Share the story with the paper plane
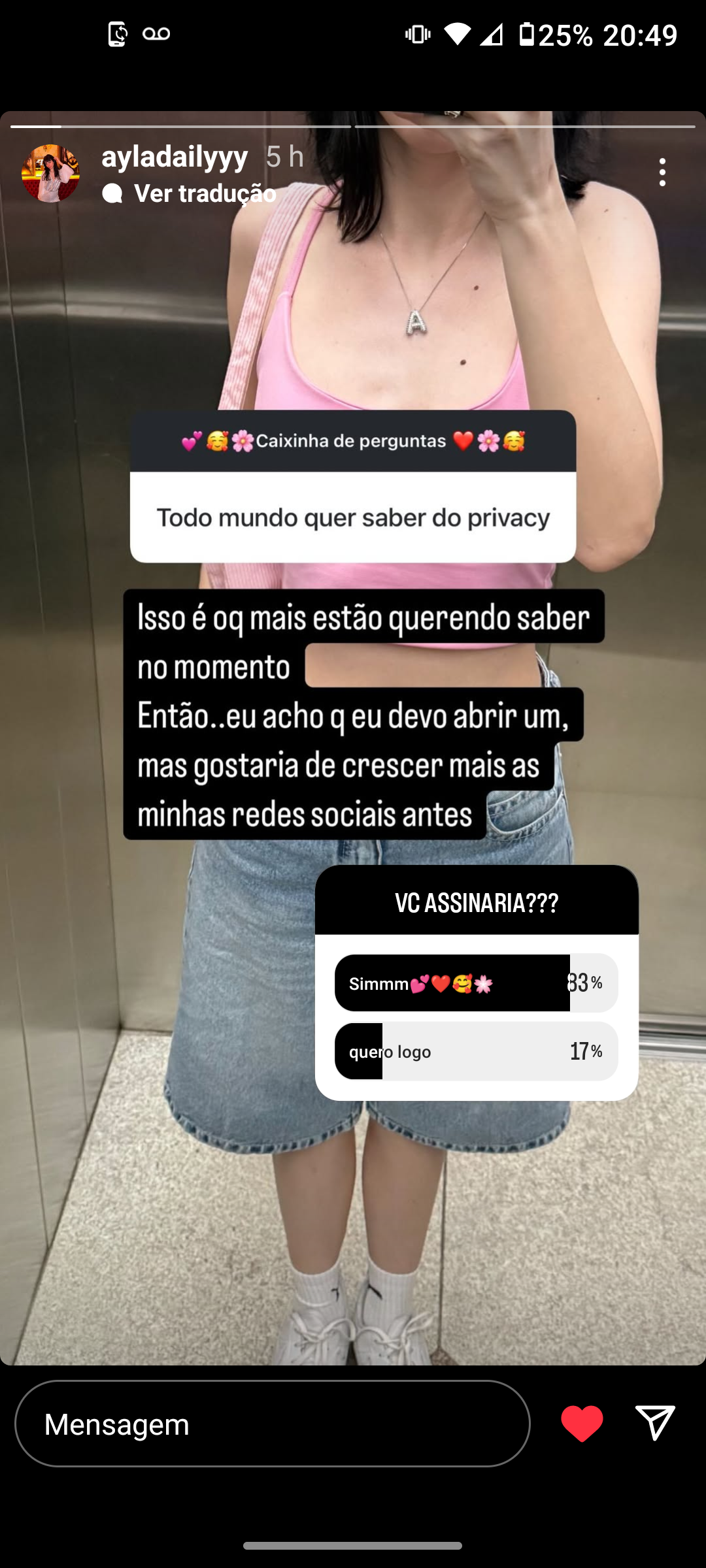Image resolution: width=706 pixels, height=1568 pixels. (655, 1423)
